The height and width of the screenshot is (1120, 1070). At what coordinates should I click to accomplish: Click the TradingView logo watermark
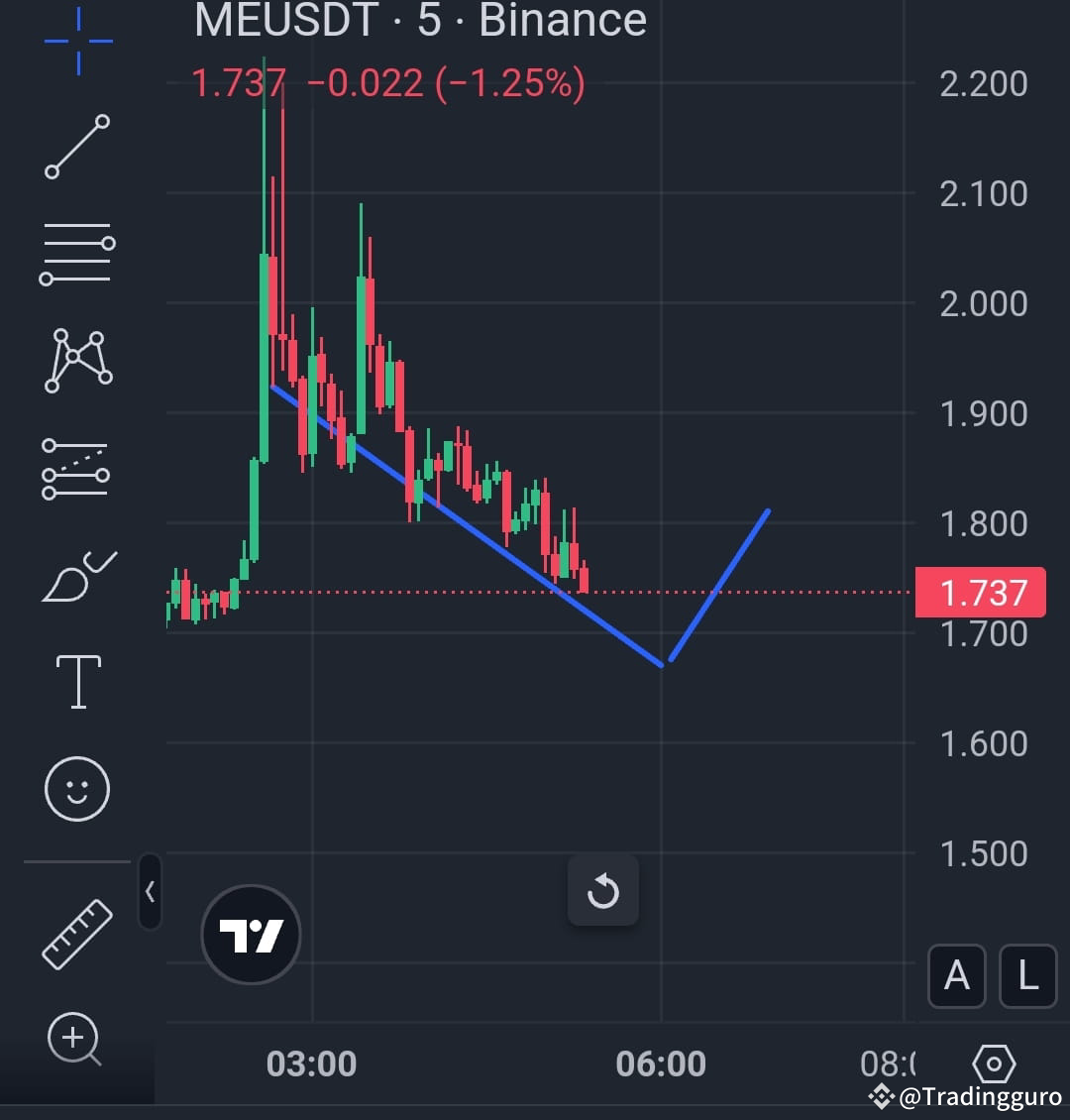click(250, 933)
